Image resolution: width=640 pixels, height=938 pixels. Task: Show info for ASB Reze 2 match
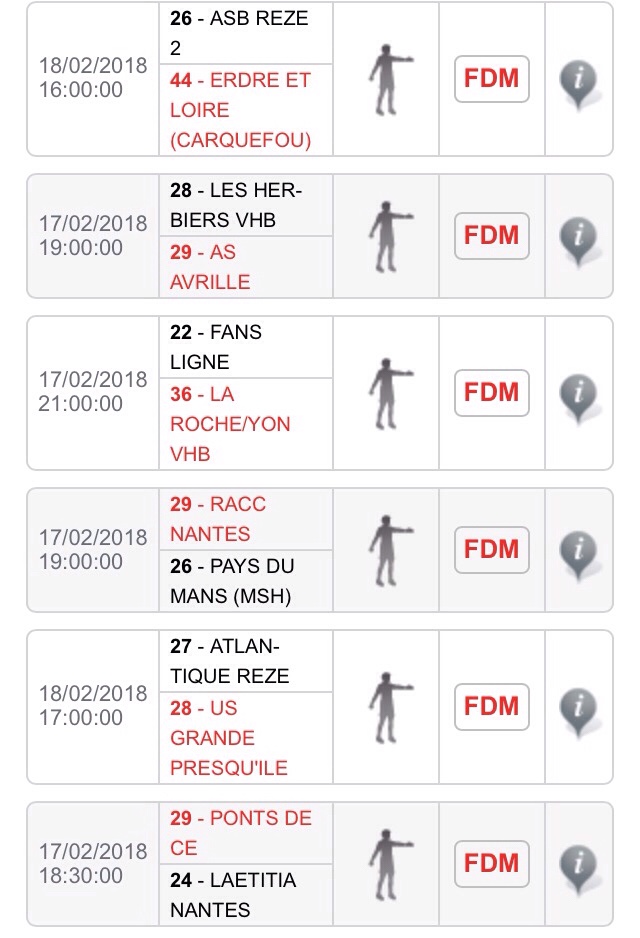pyautogui.click(x=579, y=80)
